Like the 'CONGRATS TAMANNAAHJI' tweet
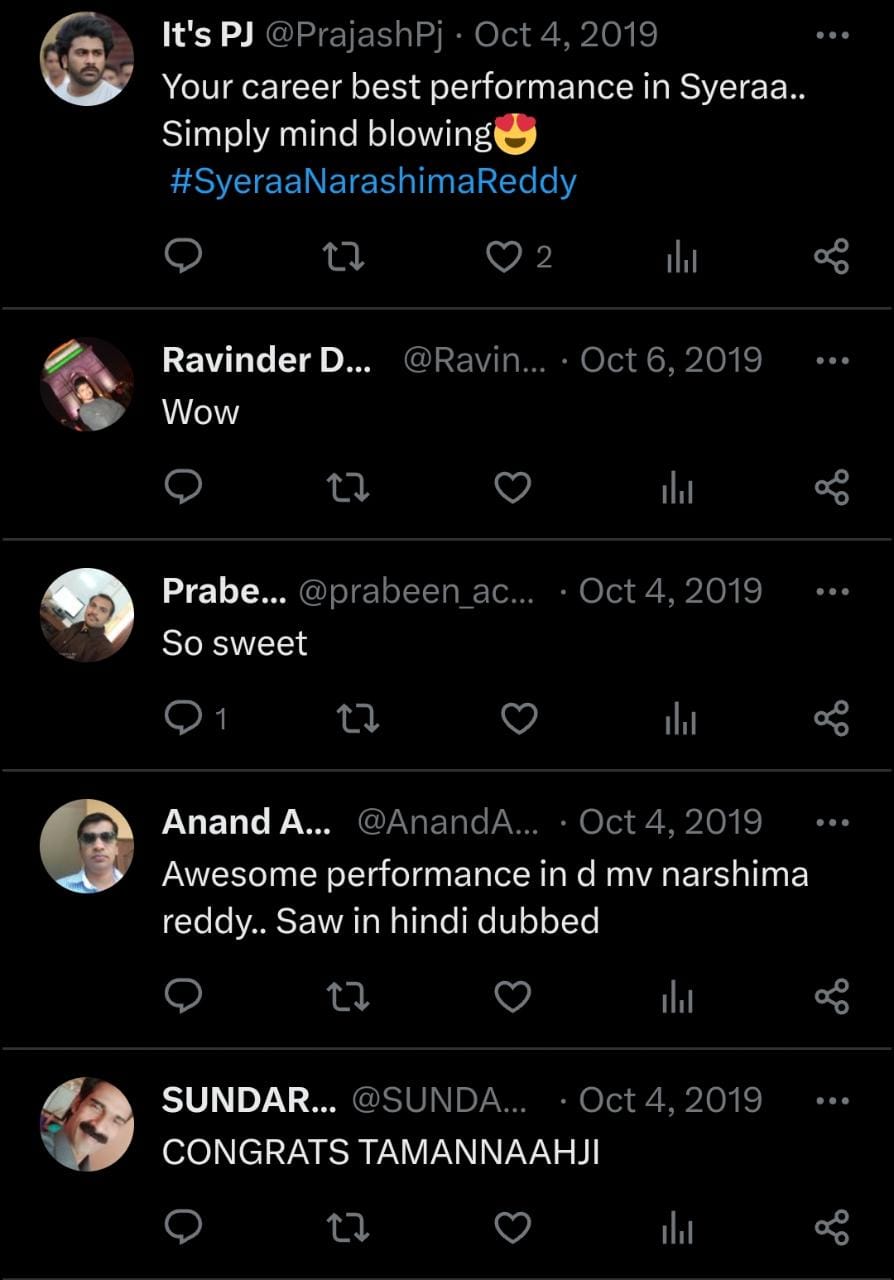The image size is (894, 1280). [513, 1226]
